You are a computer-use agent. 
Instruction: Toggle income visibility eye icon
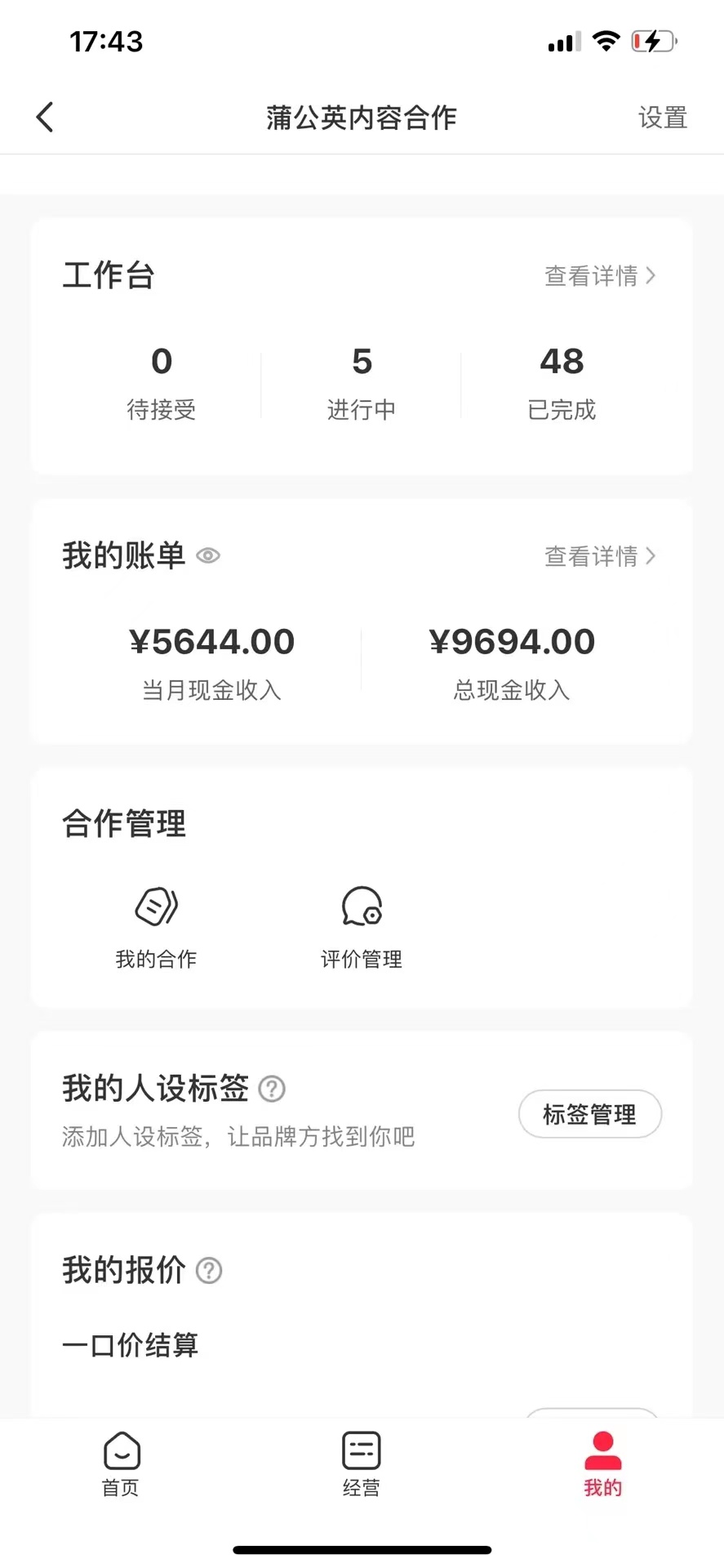tap(208, 555)
